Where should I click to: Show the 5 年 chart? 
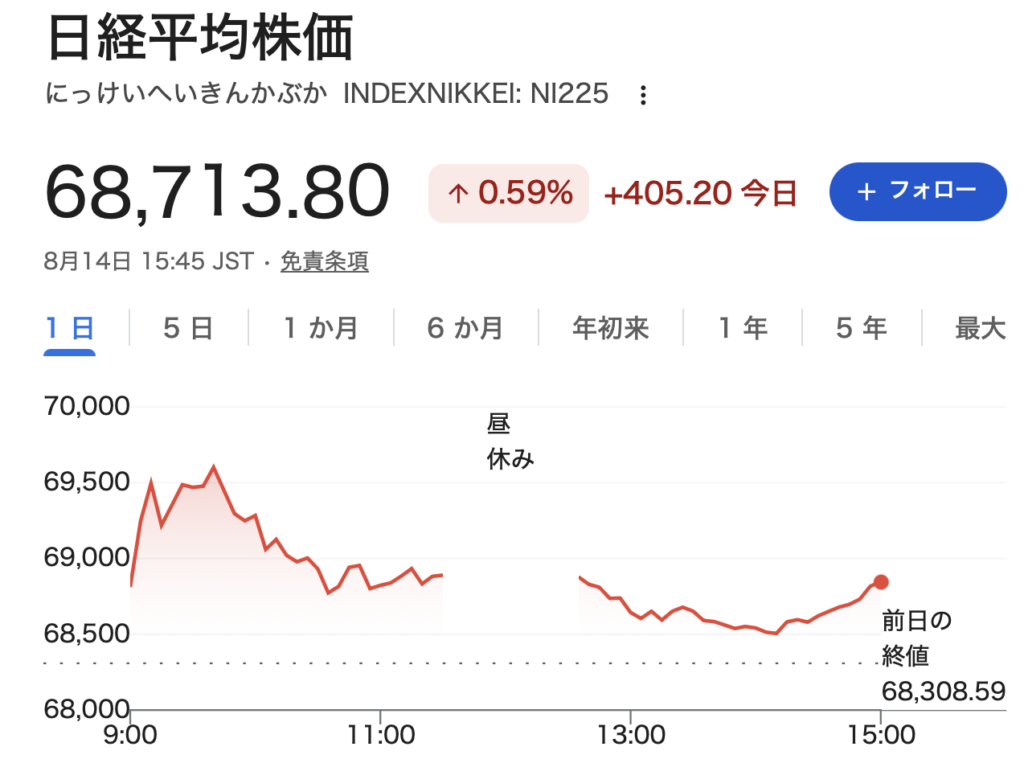tap(861, 328)
